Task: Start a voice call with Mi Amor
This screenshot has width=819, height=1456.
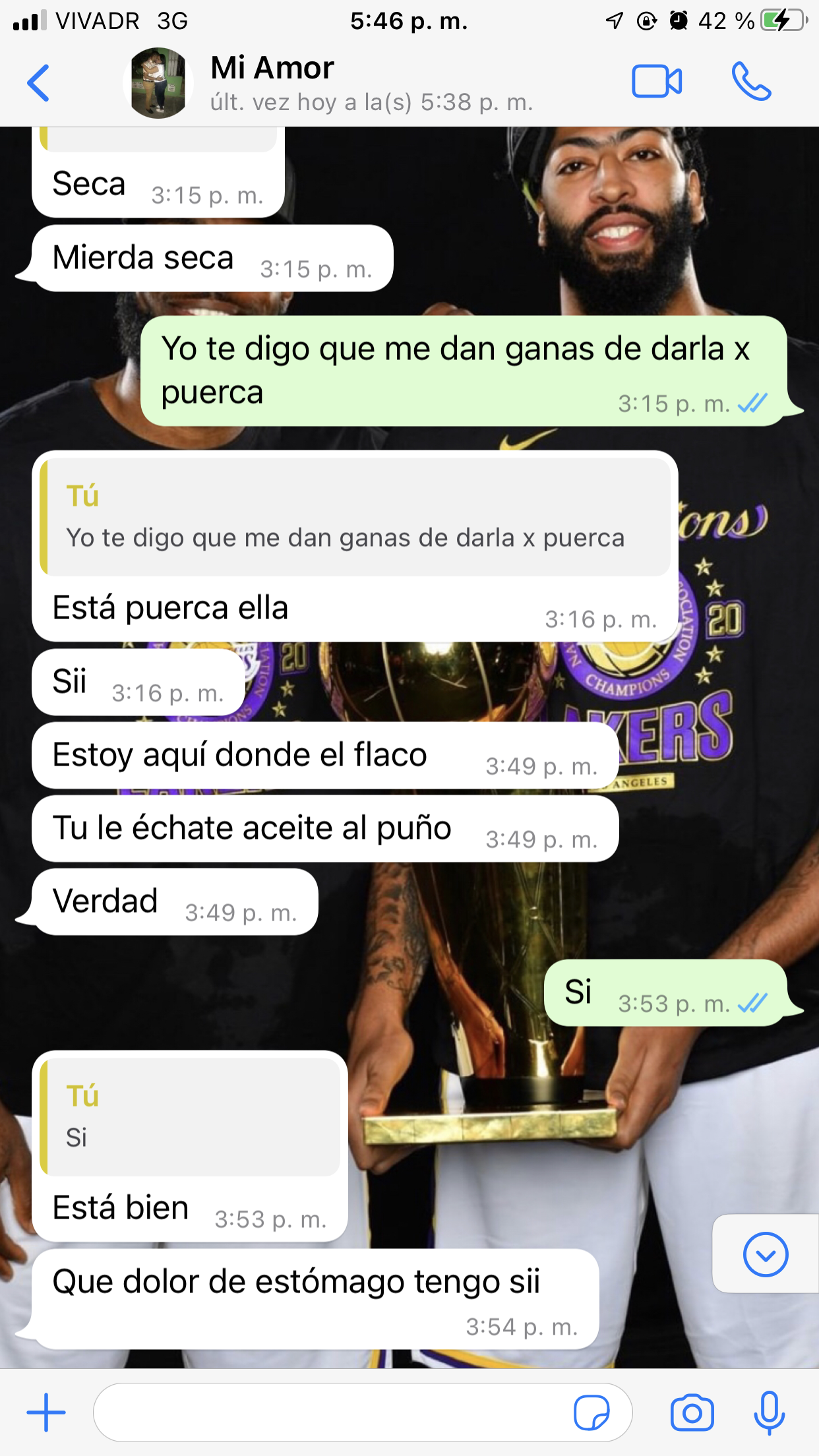Action: (x=751, y=82)
